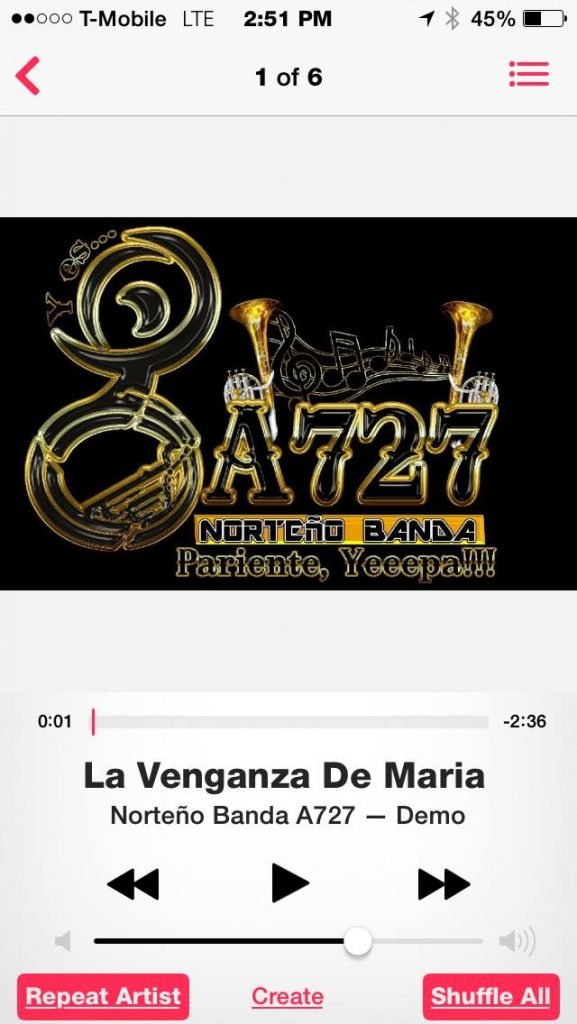Tap the song progress scrubber bar

tap(290, 722)
